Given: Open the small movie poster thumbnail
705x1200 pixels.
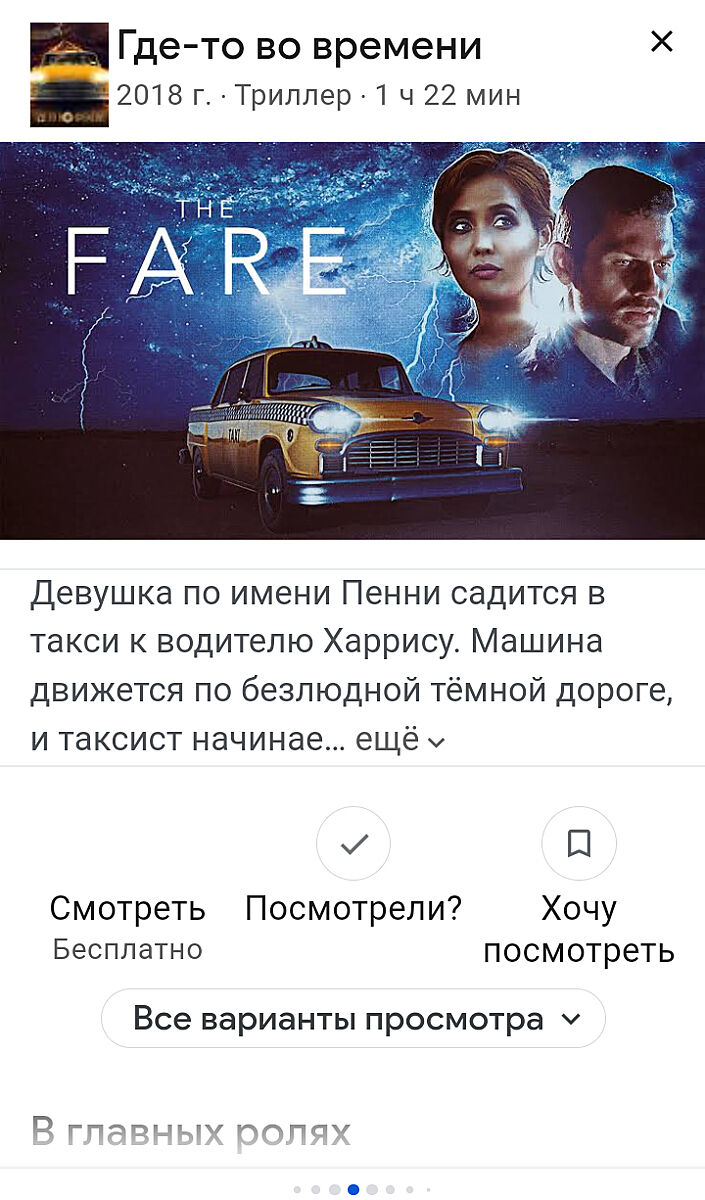Looking at the screenshot, I should (x=69, y=74).
